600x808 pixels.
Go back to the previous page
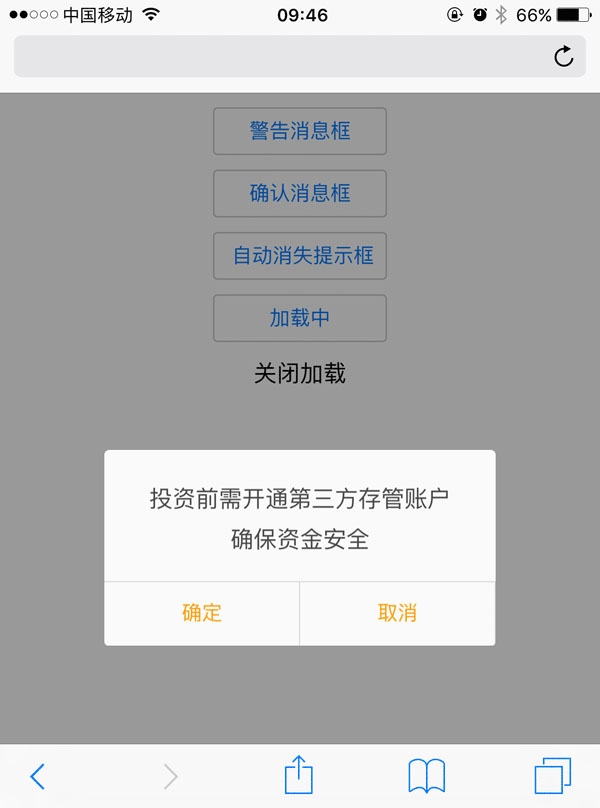pos(38,776)
